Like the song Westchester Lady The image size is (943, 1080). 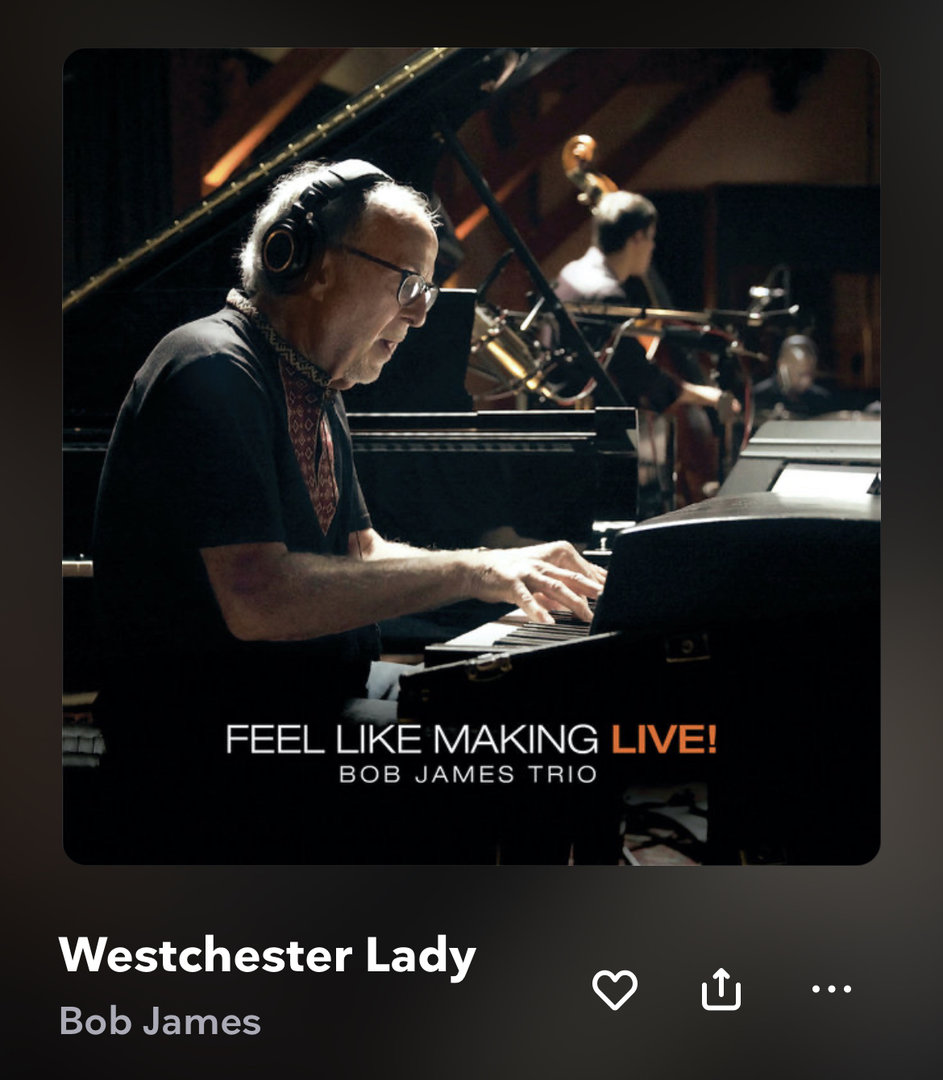(x=615, y=990)
